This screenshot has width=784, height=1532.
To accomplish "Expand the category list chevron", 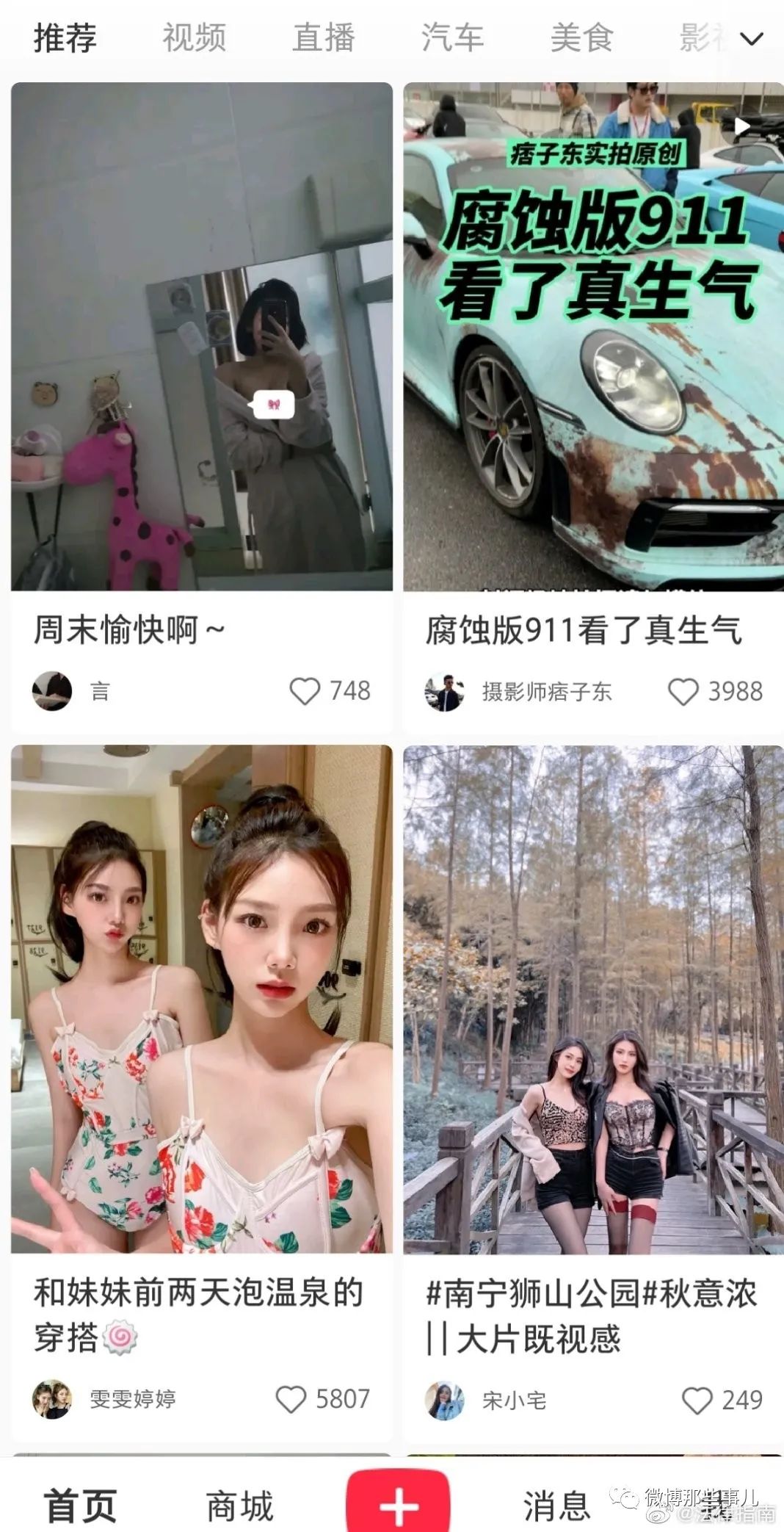I will tap(752, 39).
